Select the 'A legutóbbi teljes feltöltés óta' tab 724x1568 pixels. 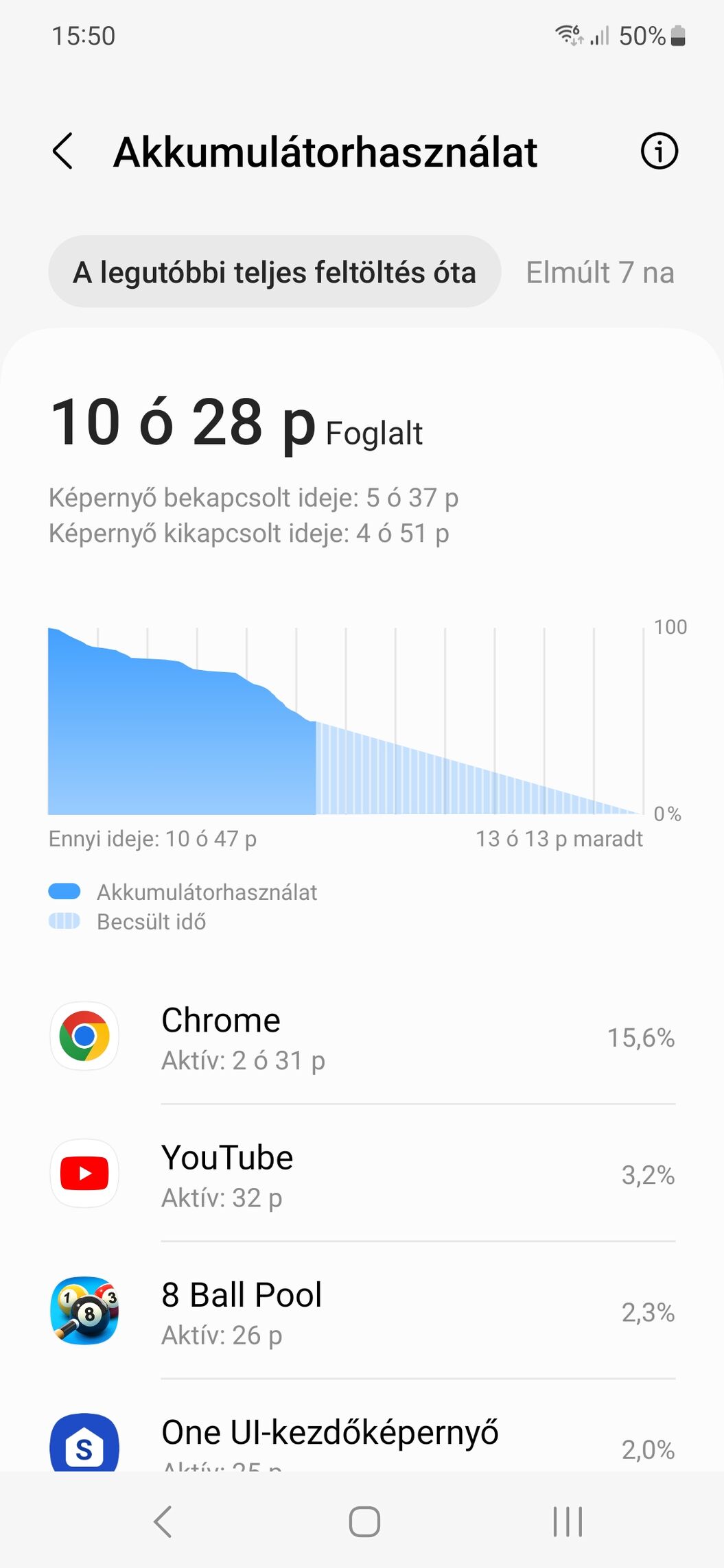275,272
